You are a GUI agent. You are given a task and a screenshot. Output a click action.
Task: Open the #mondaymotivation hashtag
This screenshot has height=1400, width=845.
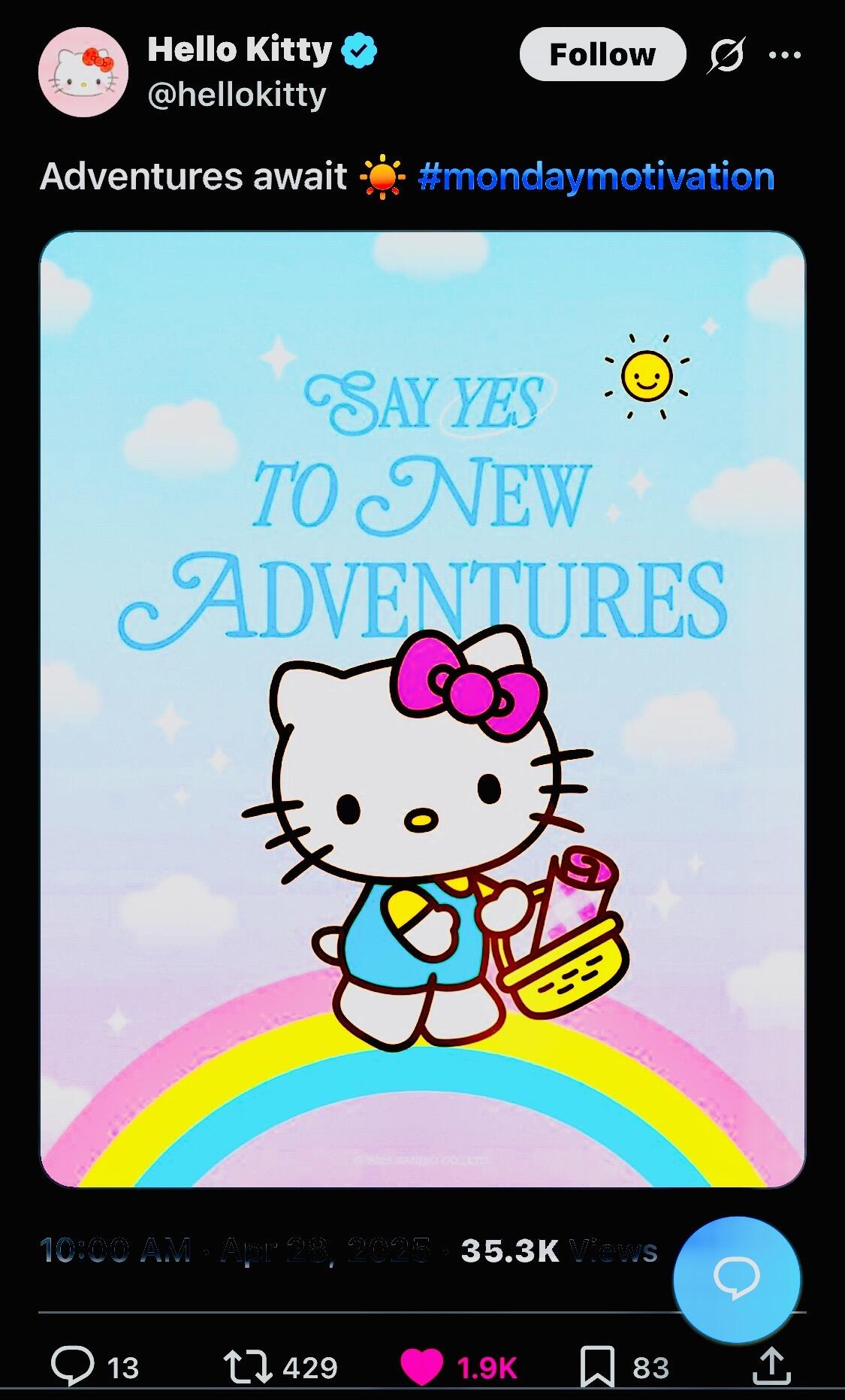[x=596, y=177]
